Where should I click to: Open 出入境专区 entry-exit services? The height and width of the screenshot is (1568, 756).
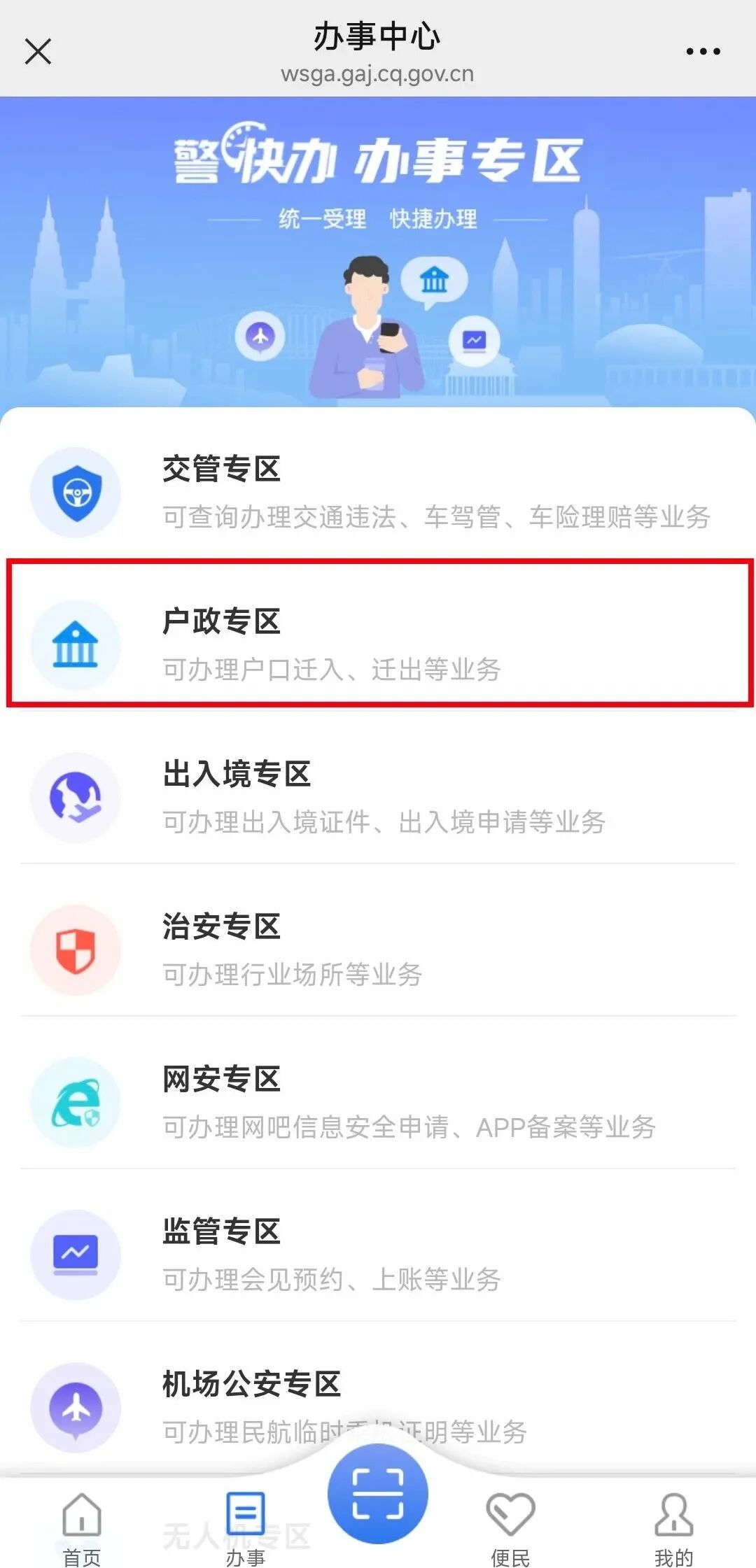(378, 797)
